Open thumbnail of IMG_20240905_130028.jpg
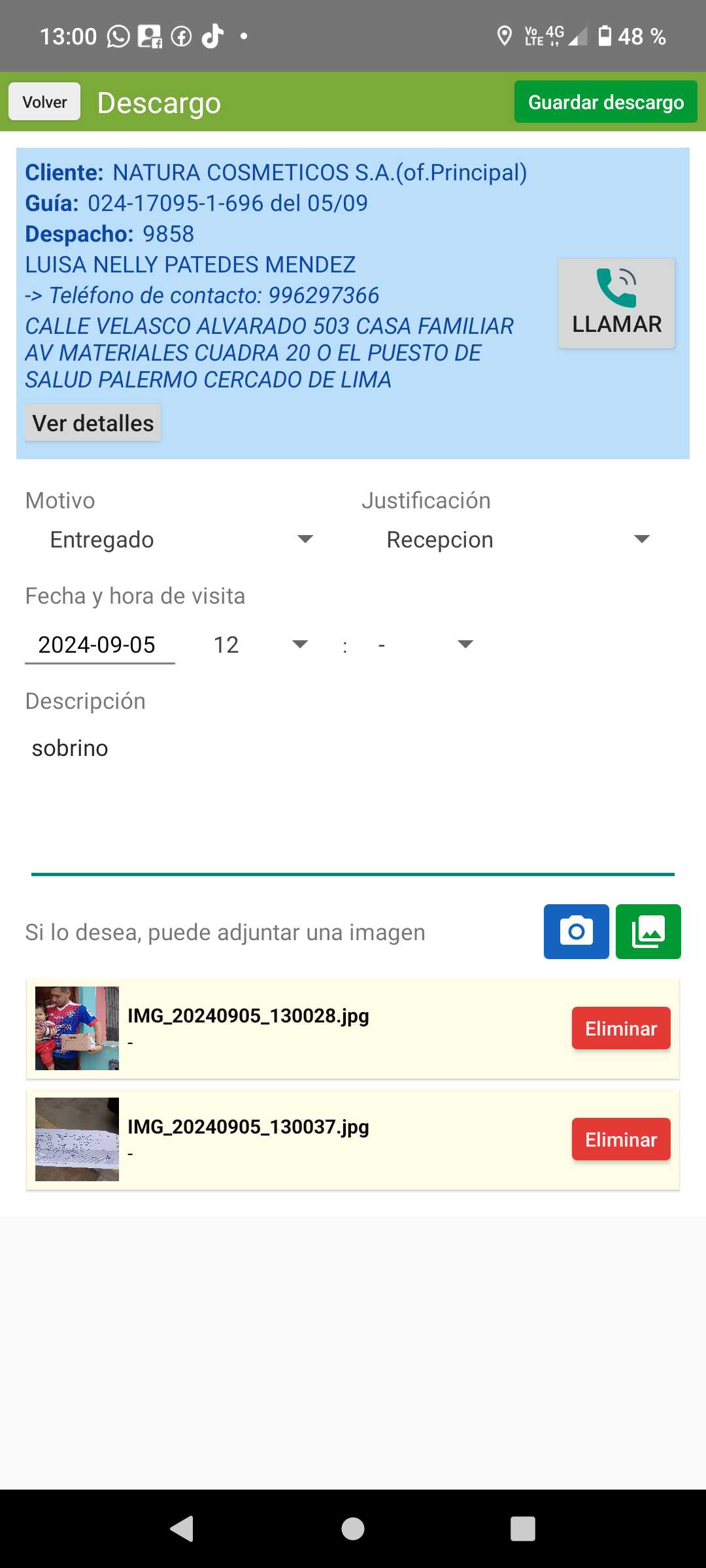Viewport: 706px width, 1568px height. point(77,1028)
